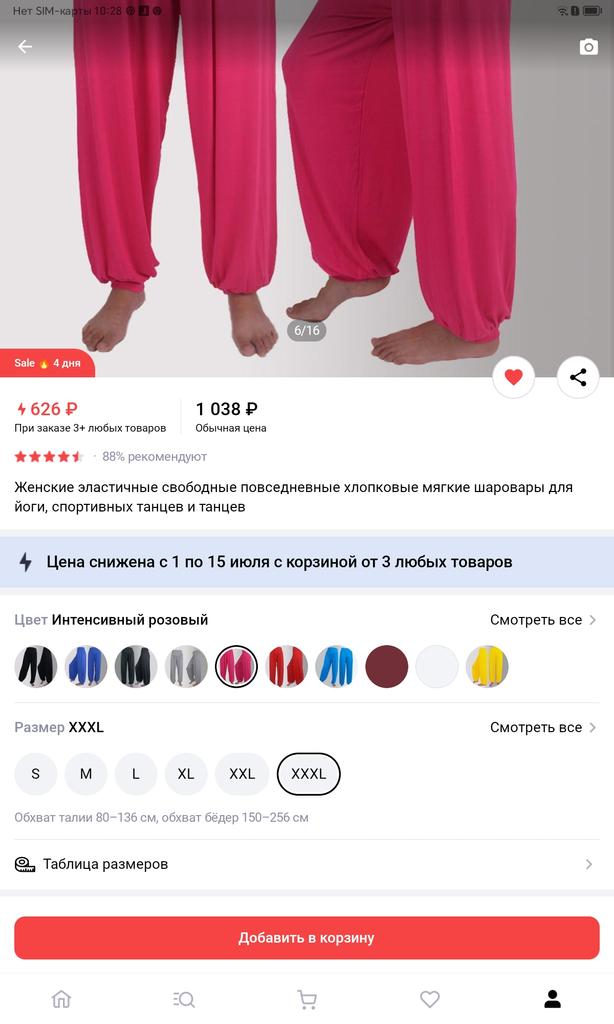Choose the grey color swatch

tap(186, 666)
